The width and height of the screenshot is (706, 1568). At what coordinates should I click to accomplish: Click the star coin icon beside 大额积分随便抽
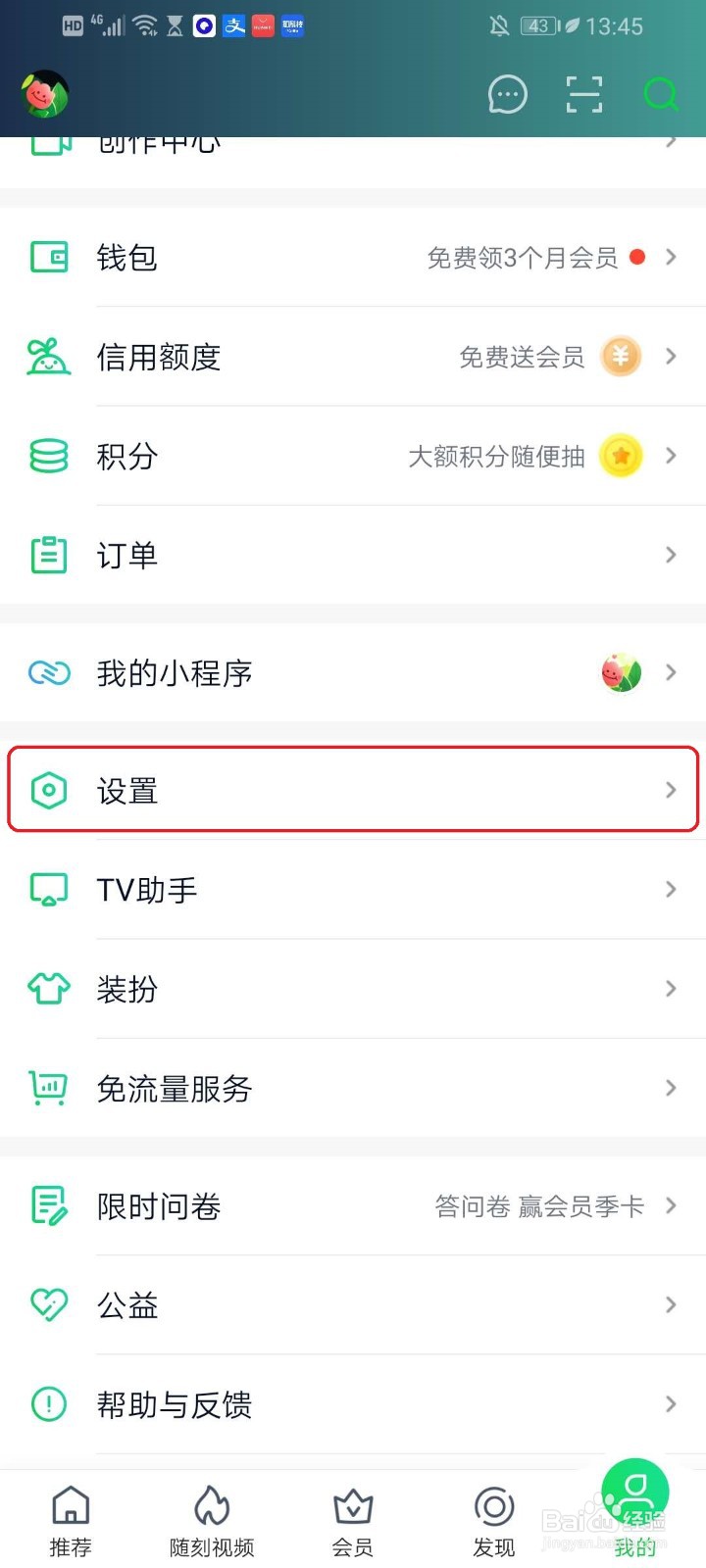(620, 456)
